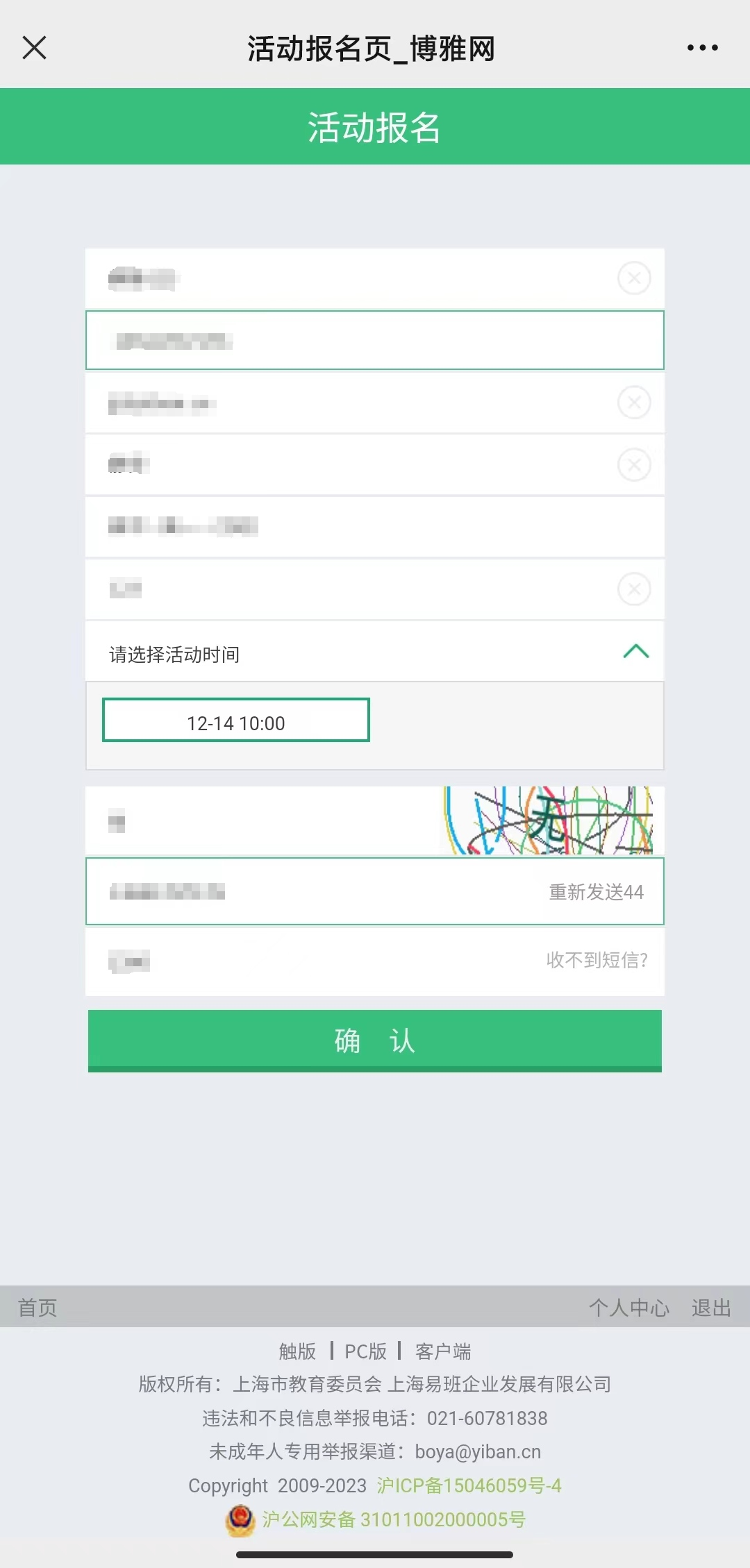Log out via 退出
This screenshot has width=750, height=1568.
710,1308
